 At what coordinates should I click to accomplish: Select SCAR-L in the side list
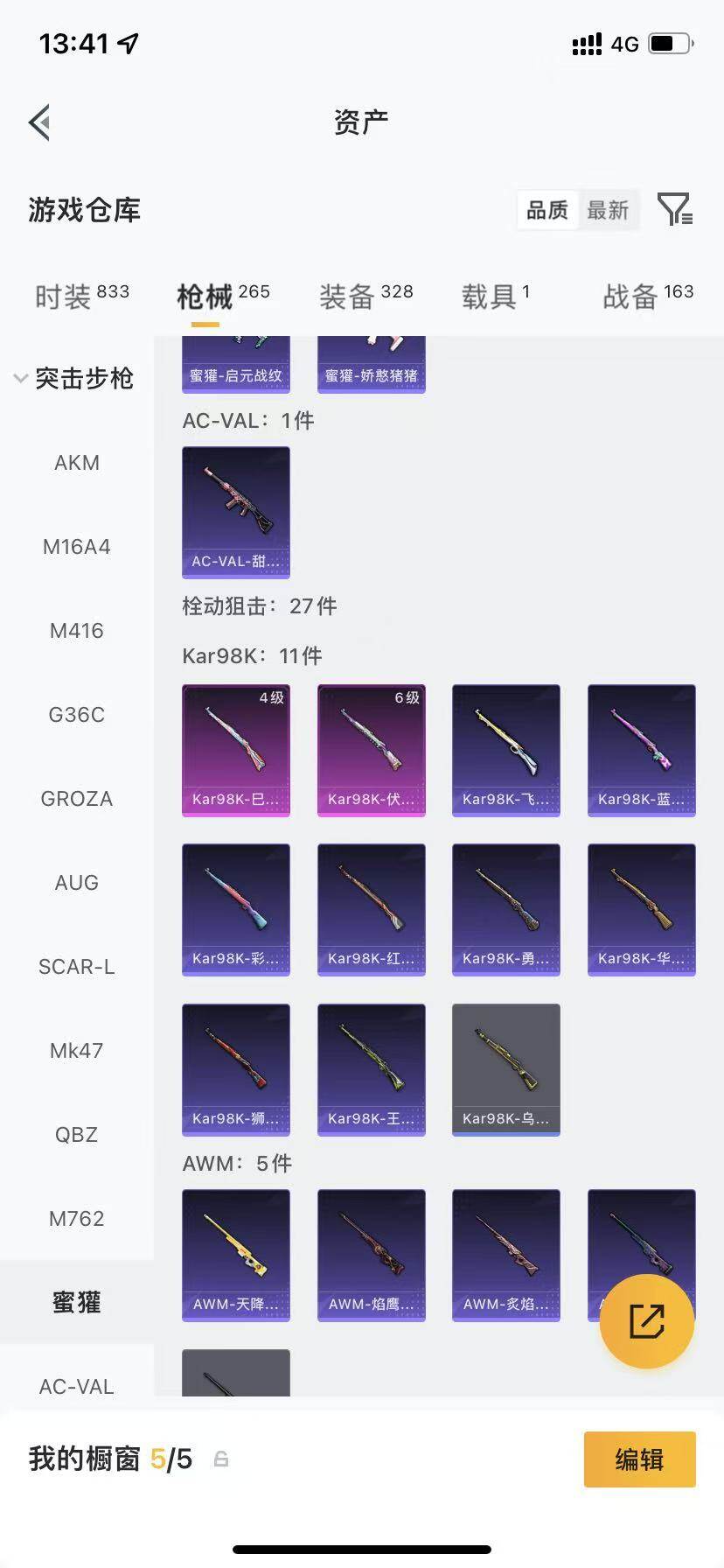[77, 967]
